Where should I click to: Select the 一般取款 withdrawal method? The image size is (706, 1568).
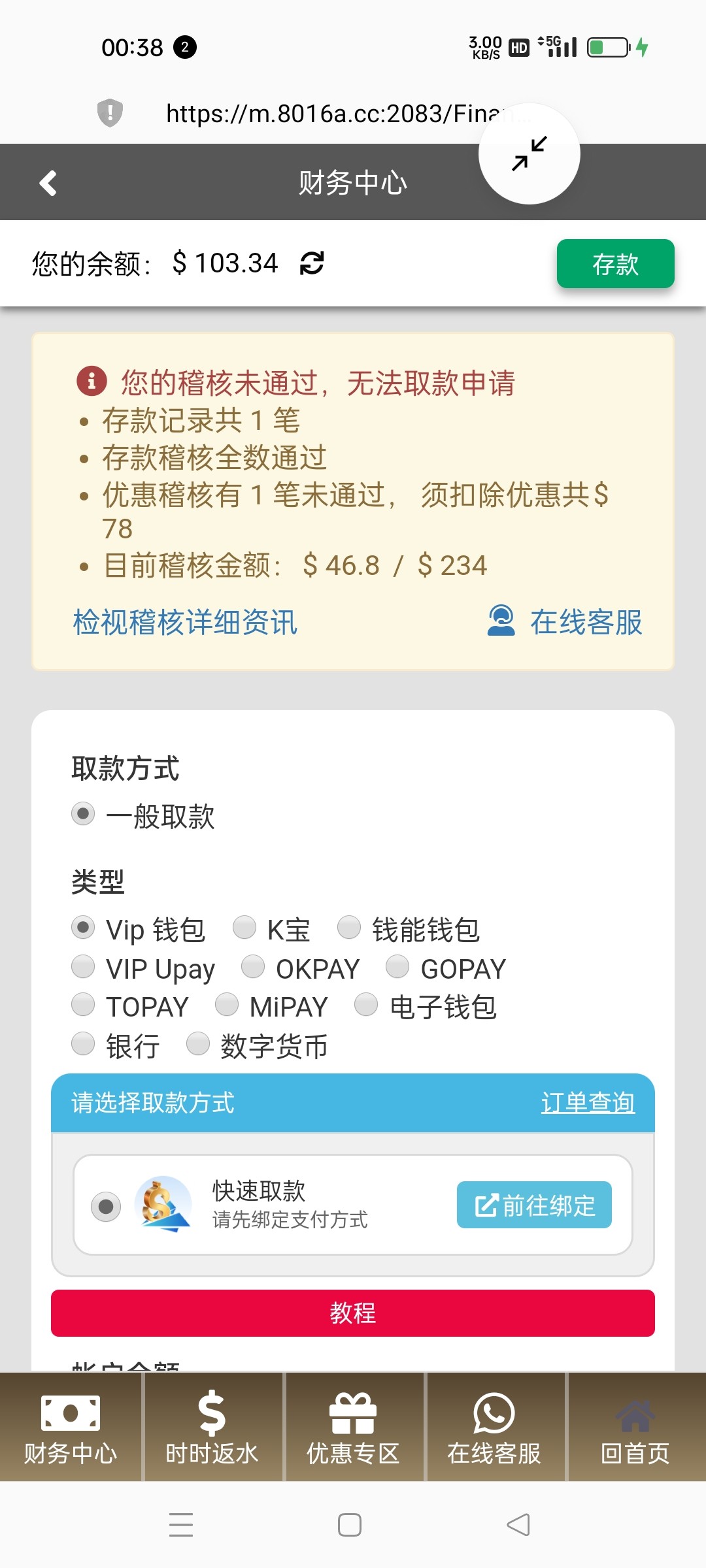[x=83, y=814]
